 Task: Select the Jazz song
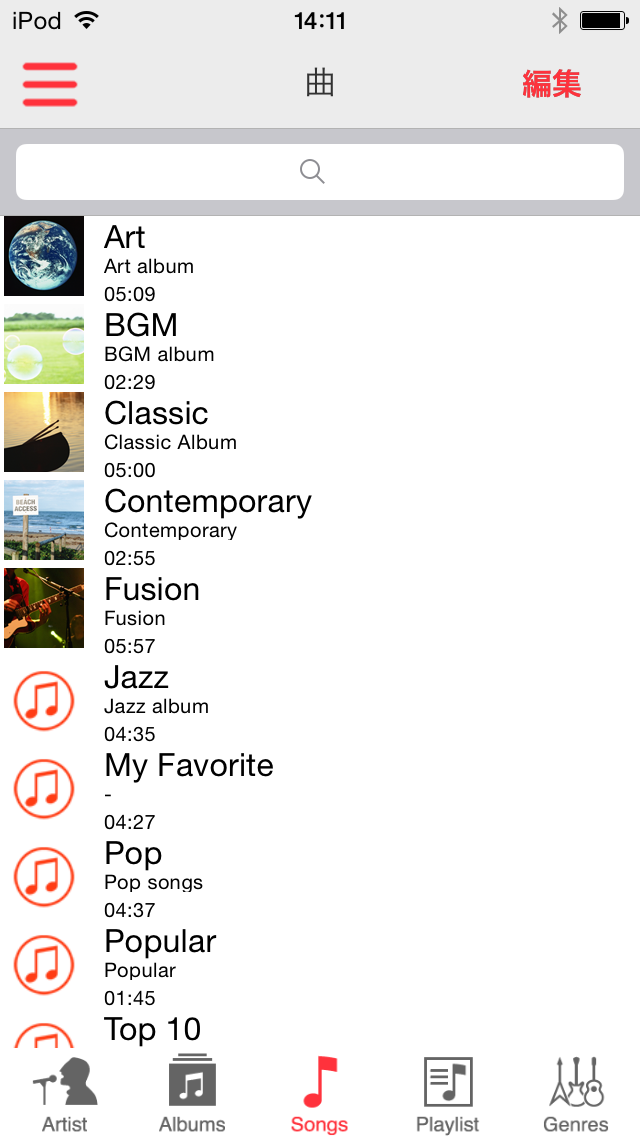click(320, 700)
